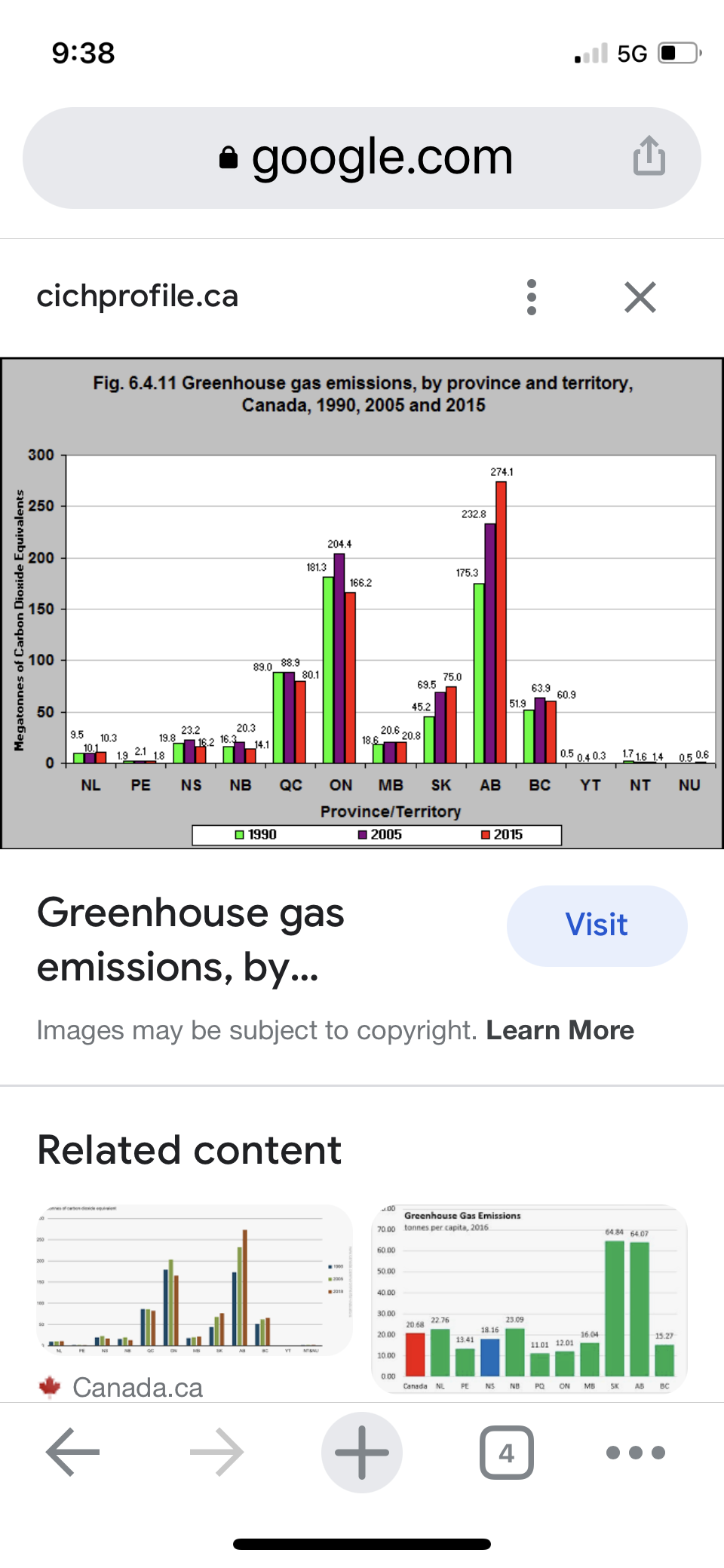The height and width of the screenshot is (1568, 724).
Task: Visit the cichprofile.ca source page
Action: coord(597,925)
